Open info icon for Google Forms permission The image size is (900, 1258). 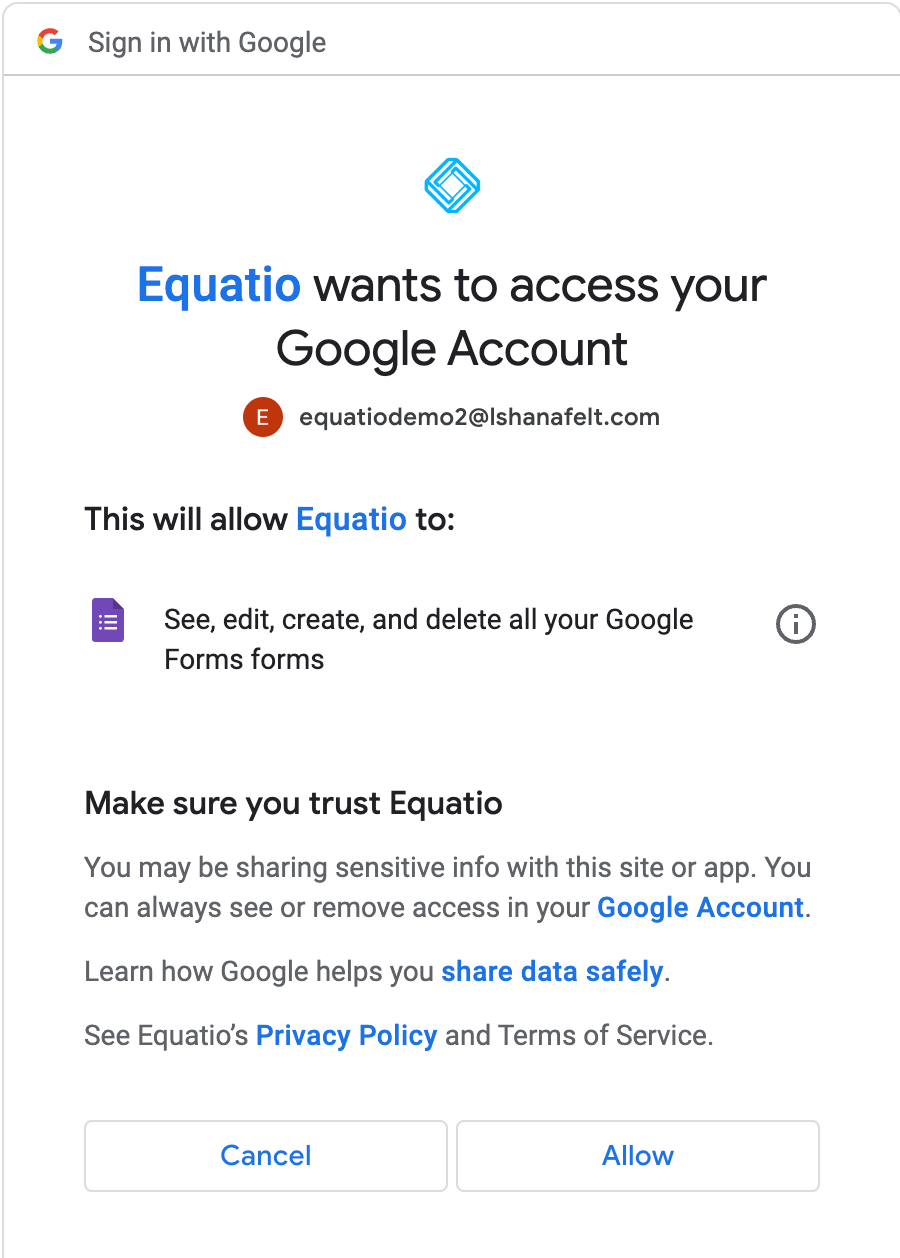[x=796, y=625]
